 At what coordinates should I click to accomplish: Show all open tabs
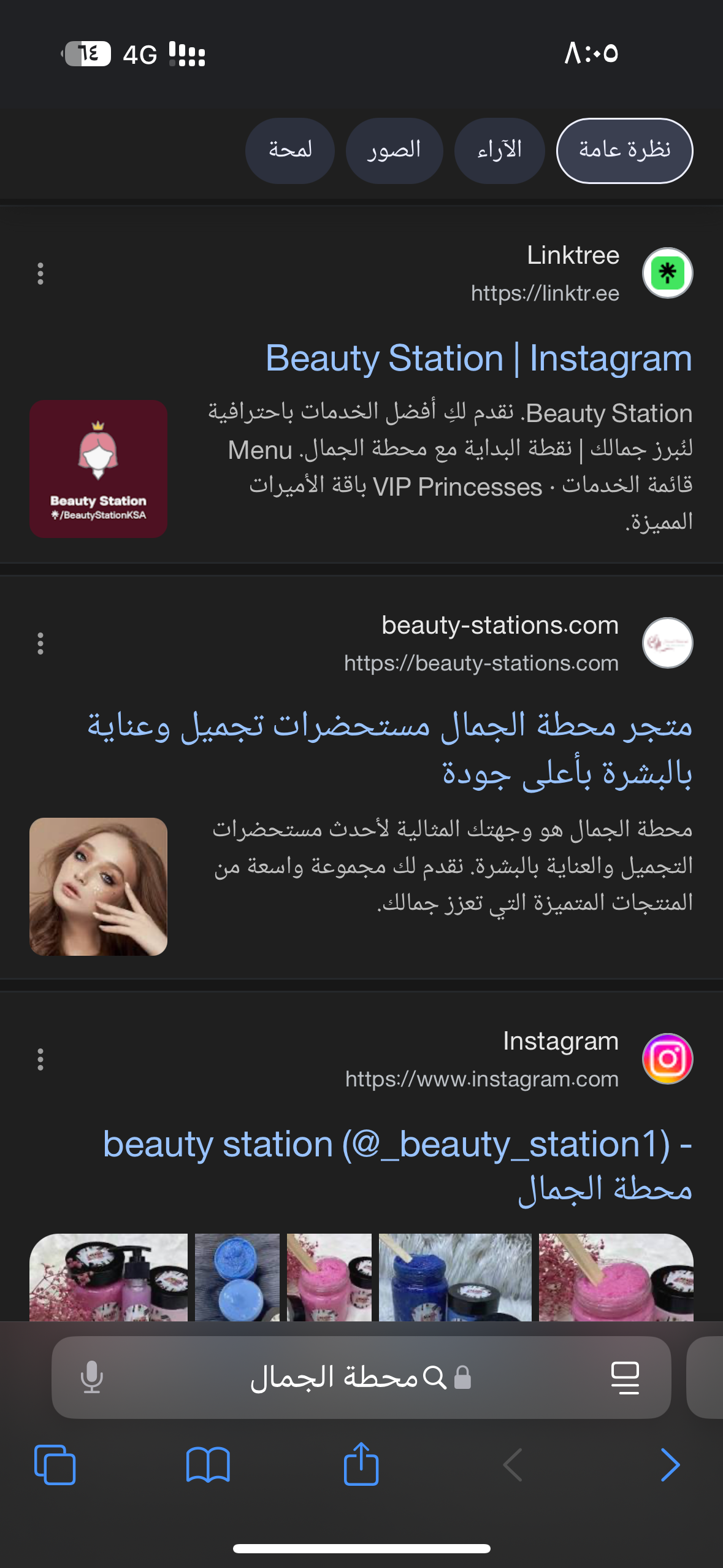click(55, 1465)
